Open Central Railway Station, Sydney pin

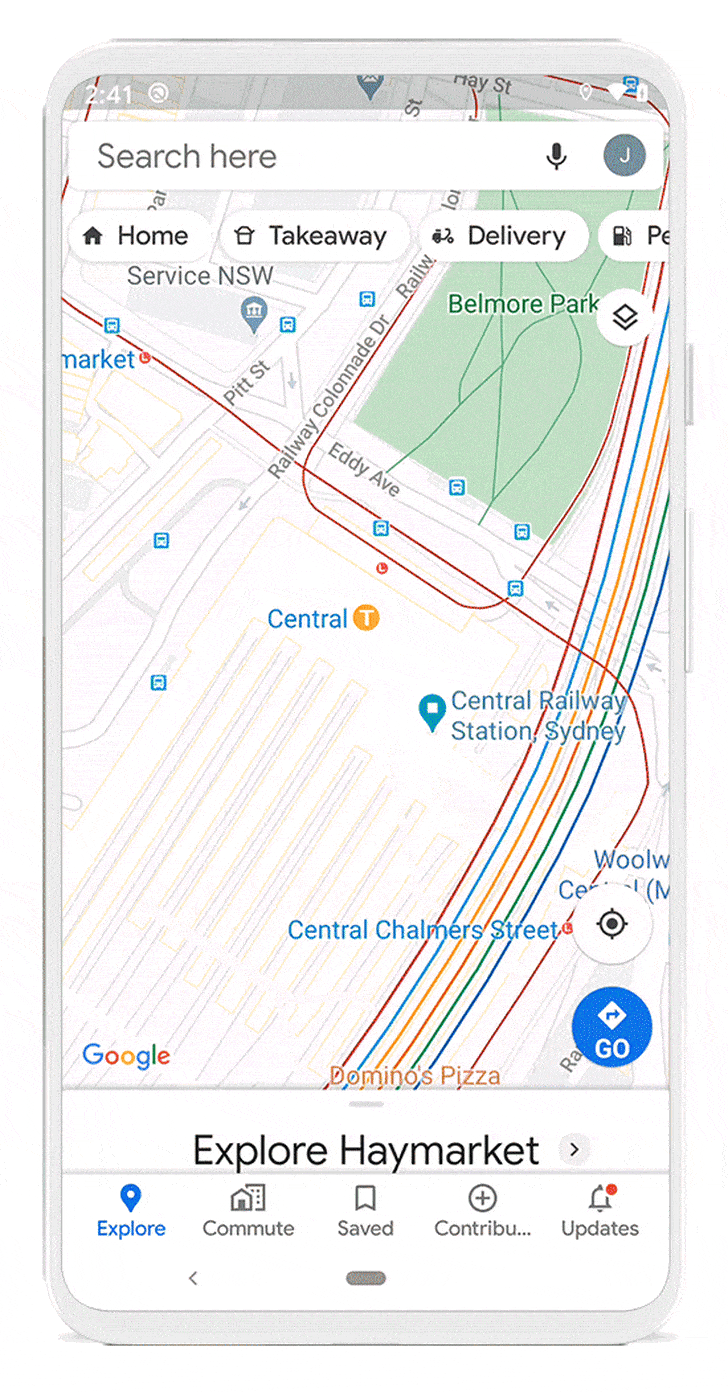pos(431,713)
